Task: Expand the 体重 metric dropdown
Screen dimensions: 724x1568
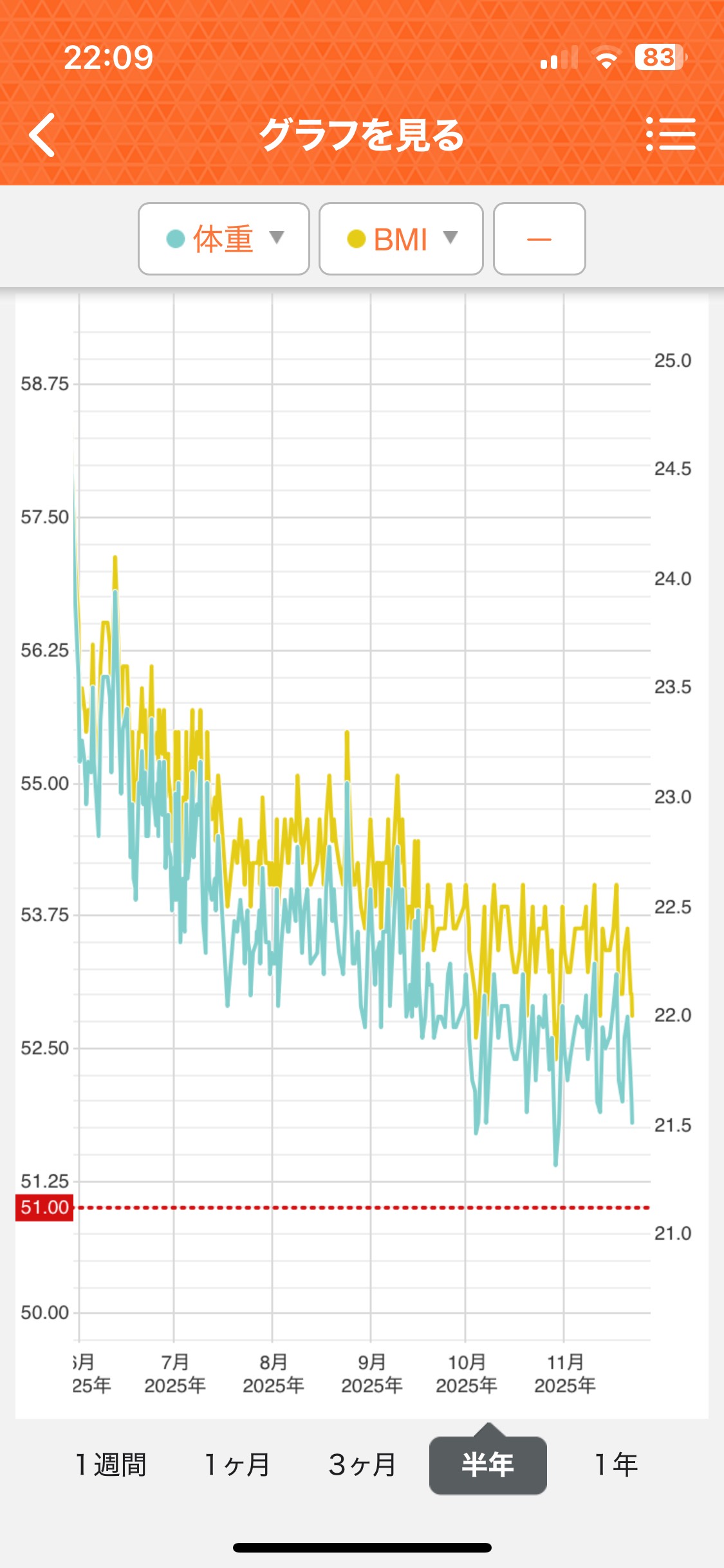Action: point(224,239)
